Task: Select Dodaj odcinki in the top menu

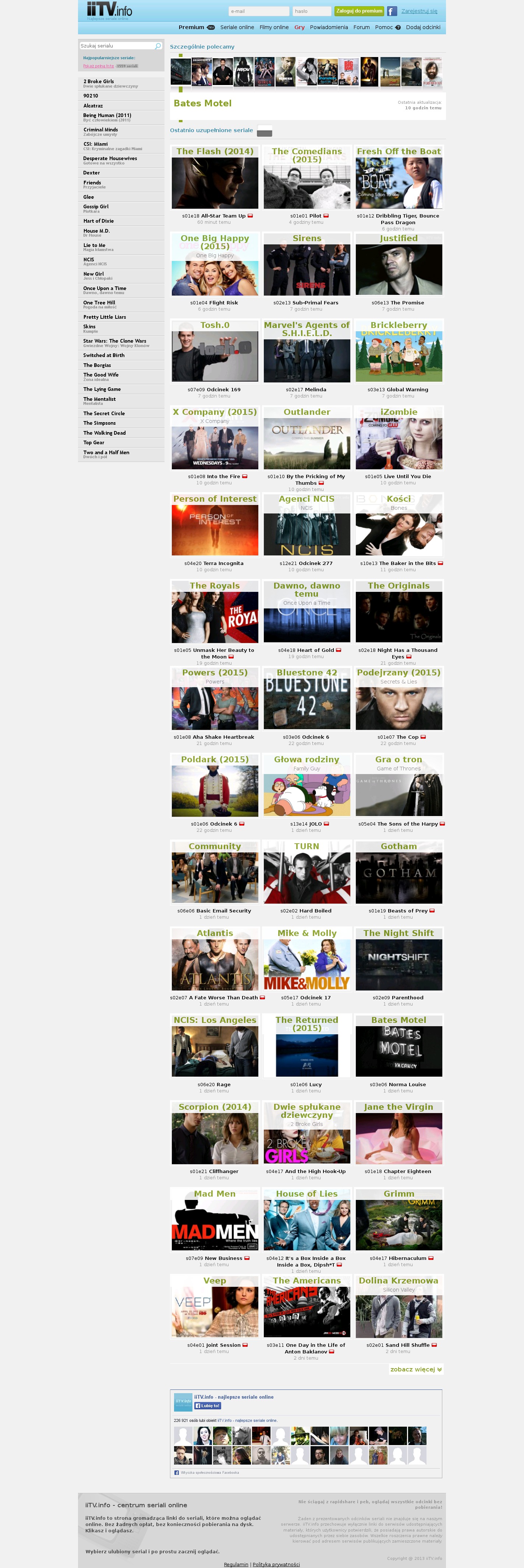Action: [x=423, y=27]
